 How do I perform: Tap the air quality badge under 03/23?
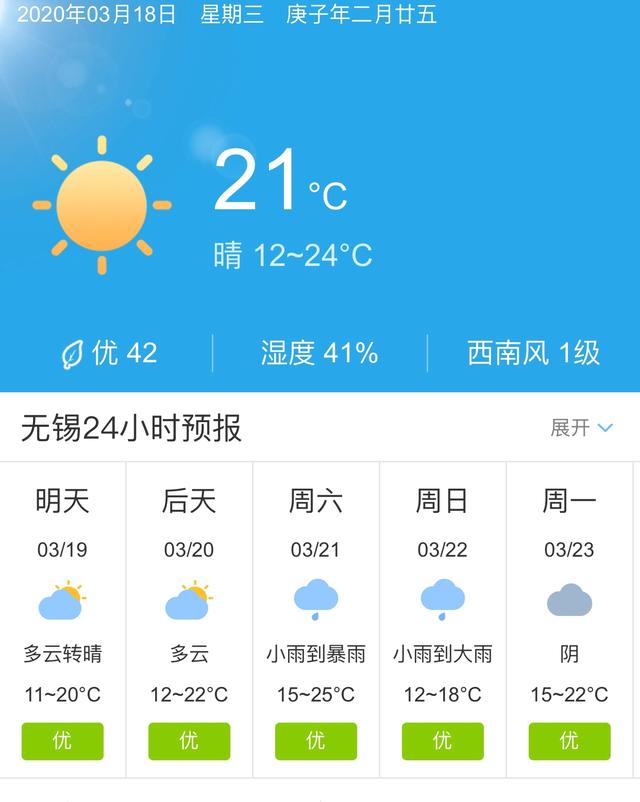click(x=569, y=741)
